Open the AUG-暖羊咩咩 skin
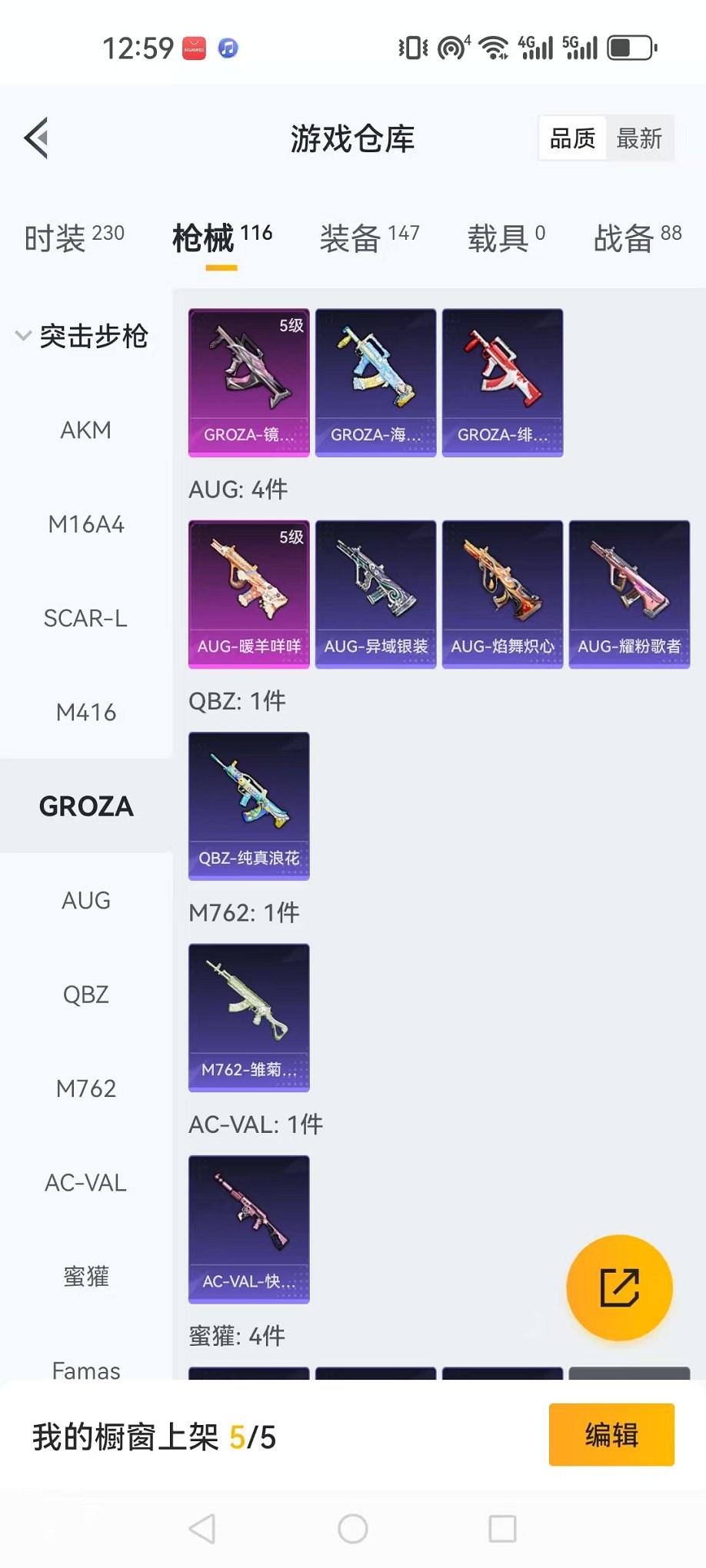Screen dimensions: 706x1568 coord(249,593)
